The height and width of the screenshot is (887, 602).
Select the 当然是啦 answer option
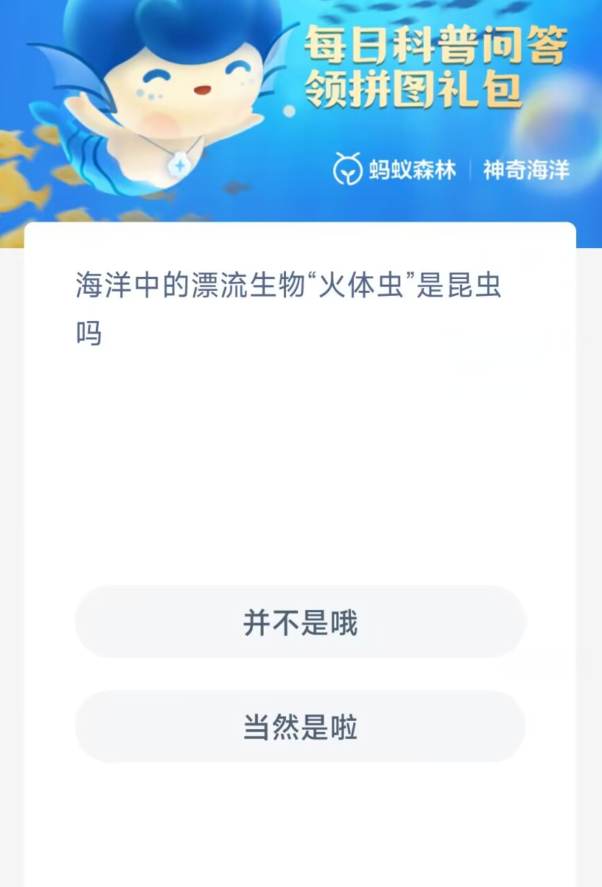tap(300, 727)
